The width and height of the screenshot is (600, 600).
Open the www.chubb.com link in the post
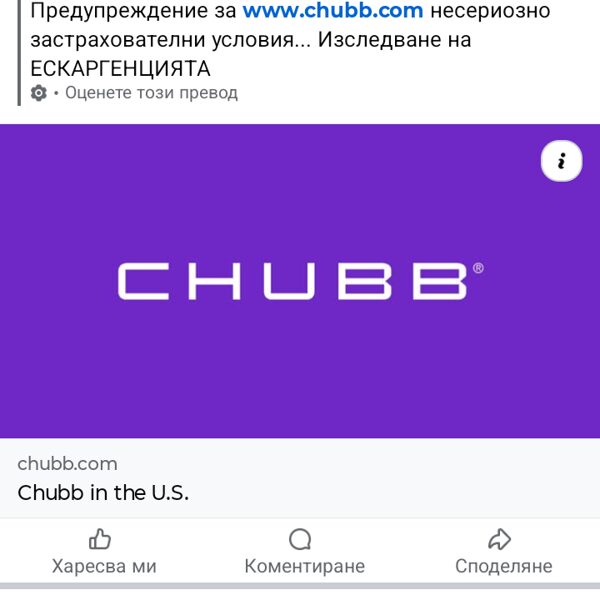coord(332,13)
